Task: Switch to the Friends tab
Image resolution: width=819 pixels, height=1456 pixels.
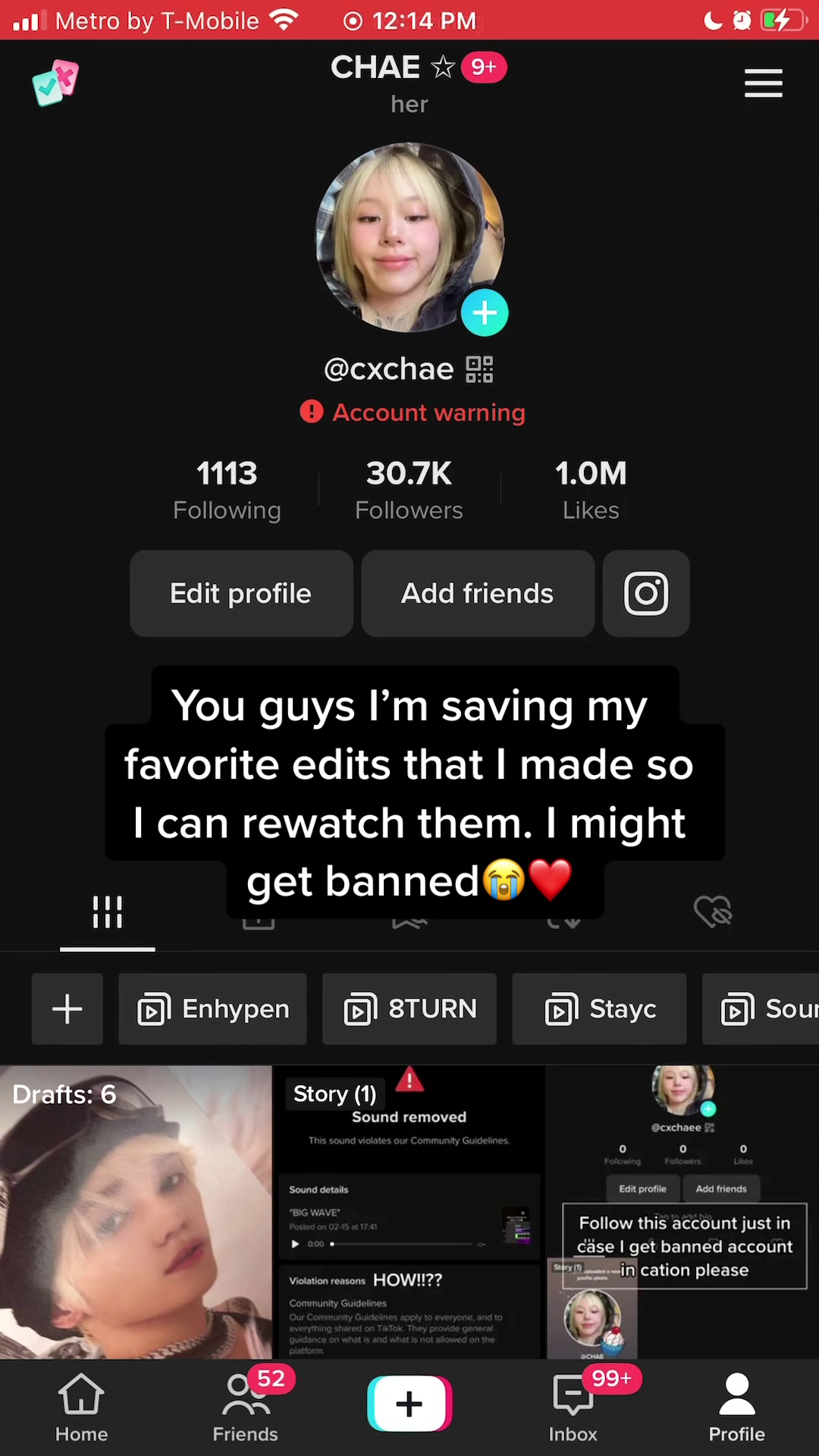Action: tap(245, 1407)
